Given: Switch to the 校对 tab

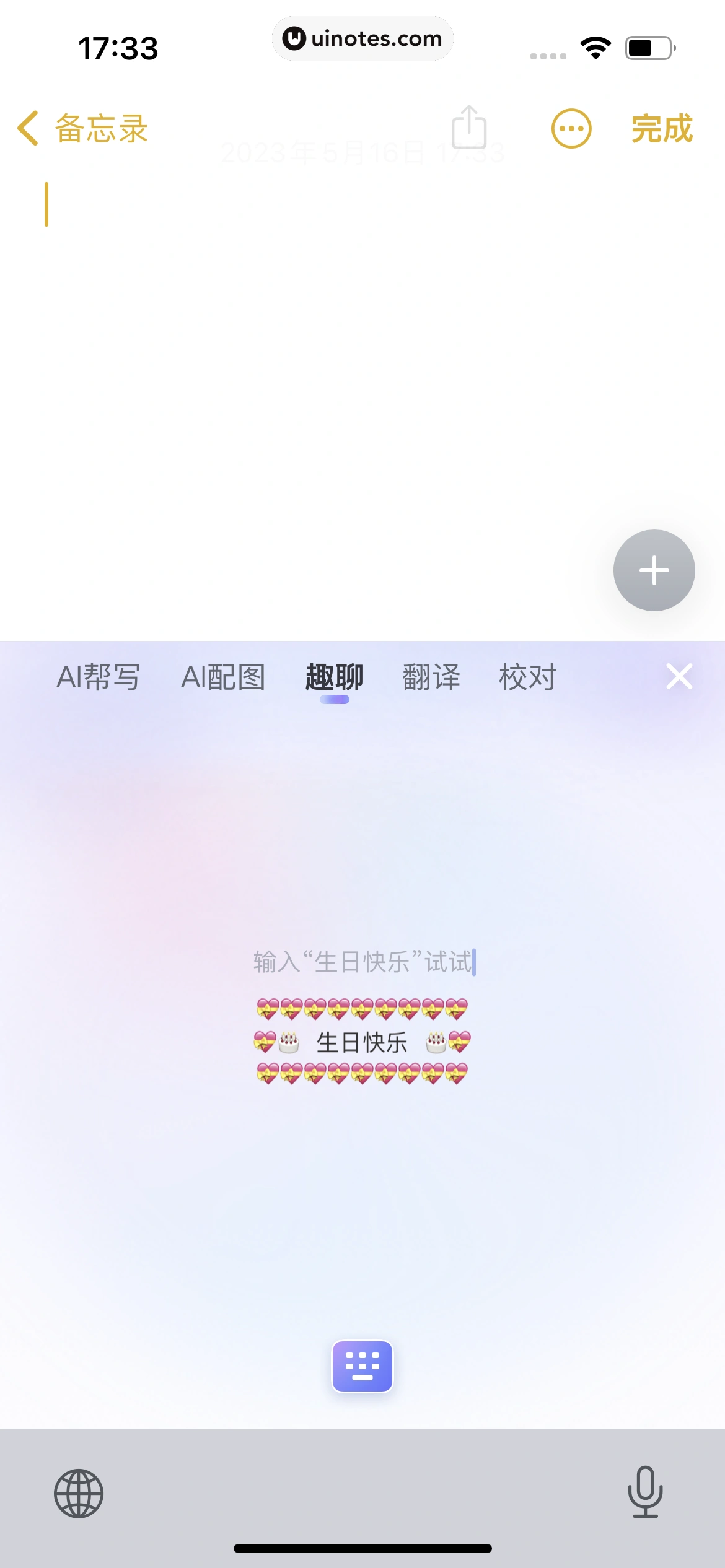Looking at the screenshot, I should 527,677.
